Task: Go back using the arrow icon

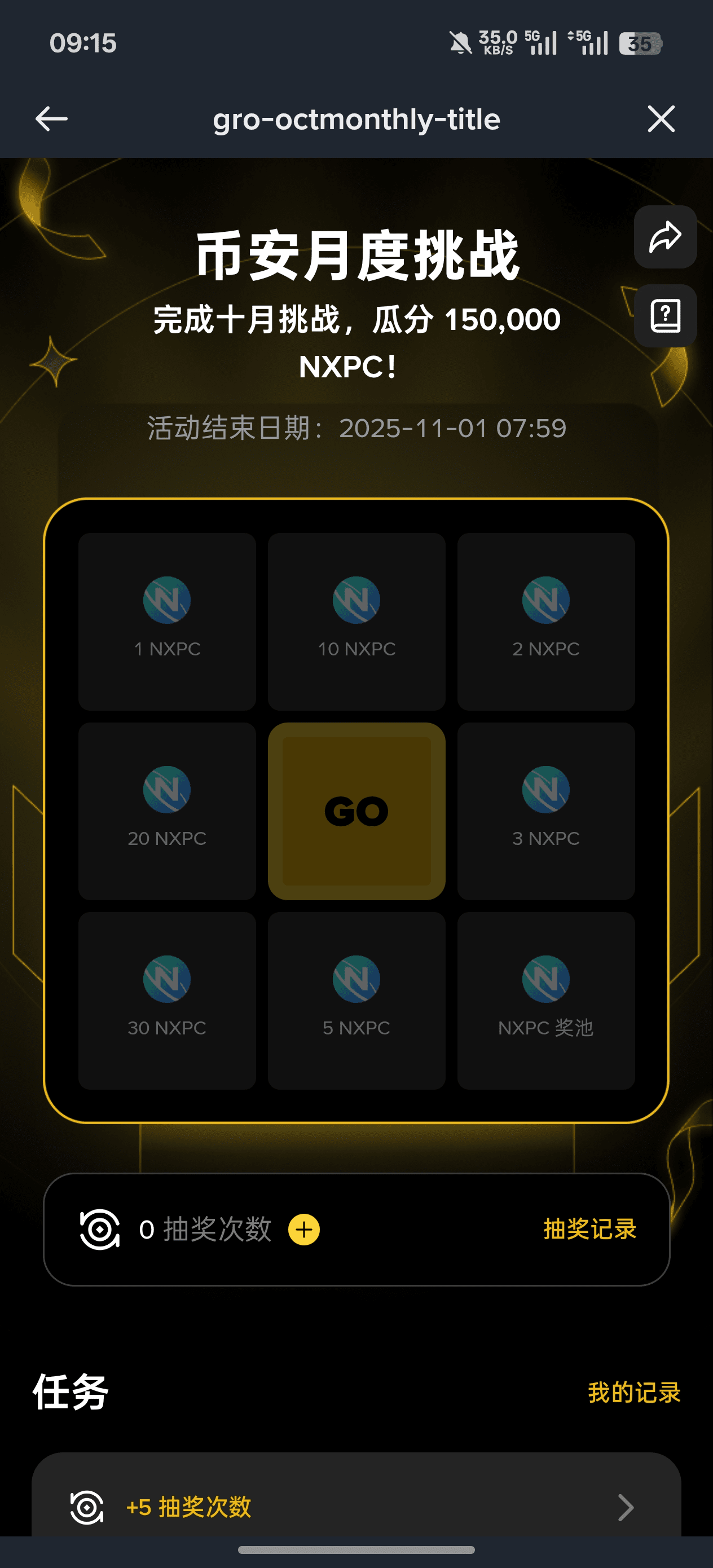Action: pyautogui.click(x=51, y=118)
